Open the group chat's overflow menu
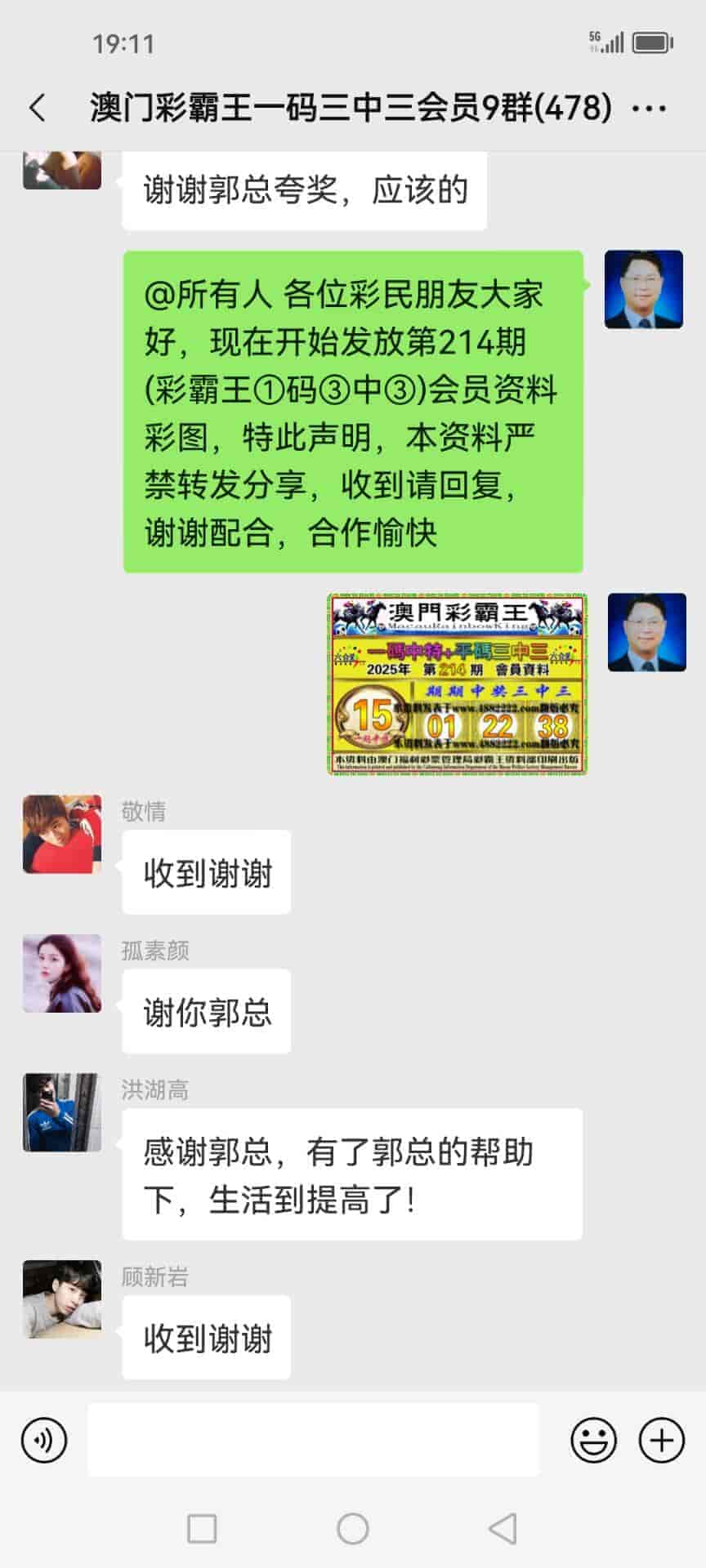706x1568 pixels. 650,109
